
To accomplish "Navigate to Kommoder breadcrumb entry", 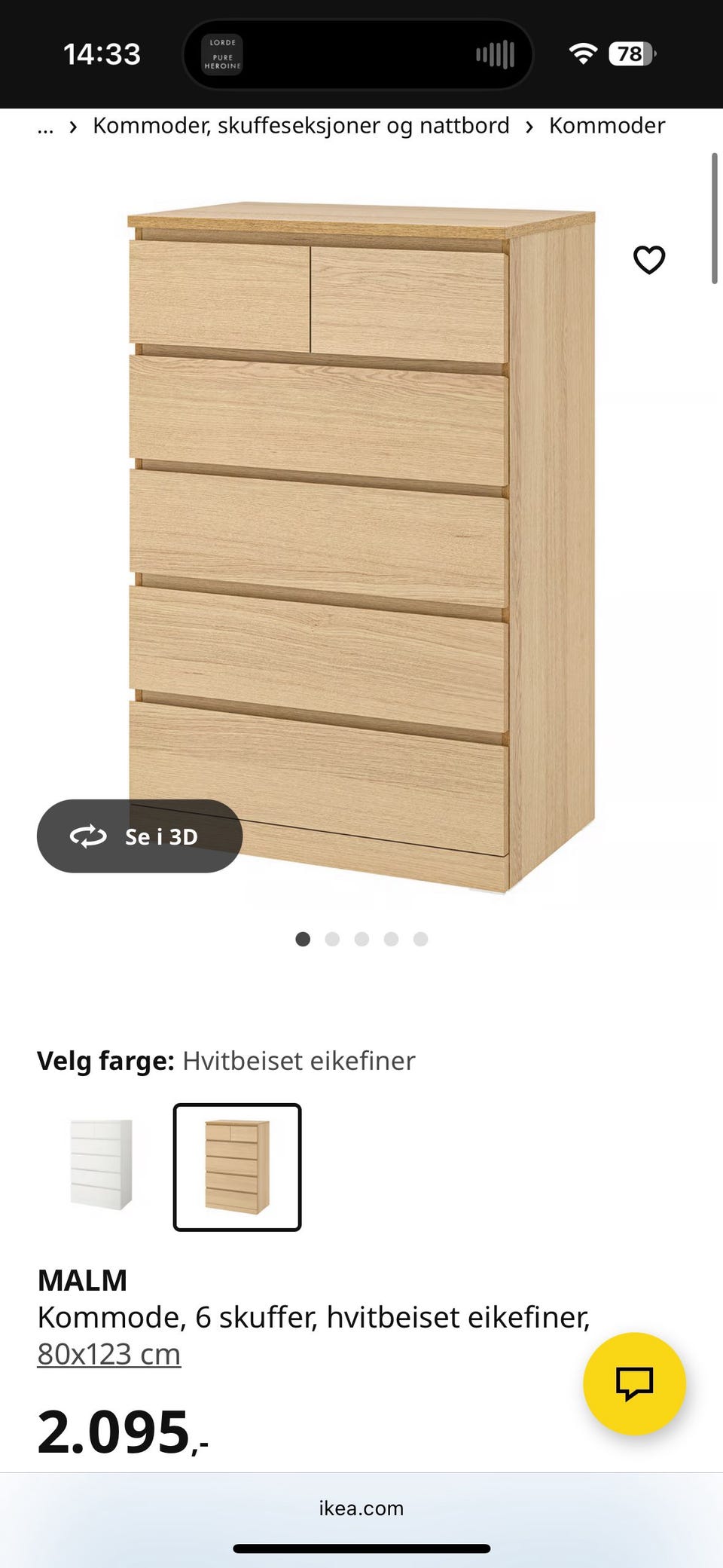I will click(607, 126).
